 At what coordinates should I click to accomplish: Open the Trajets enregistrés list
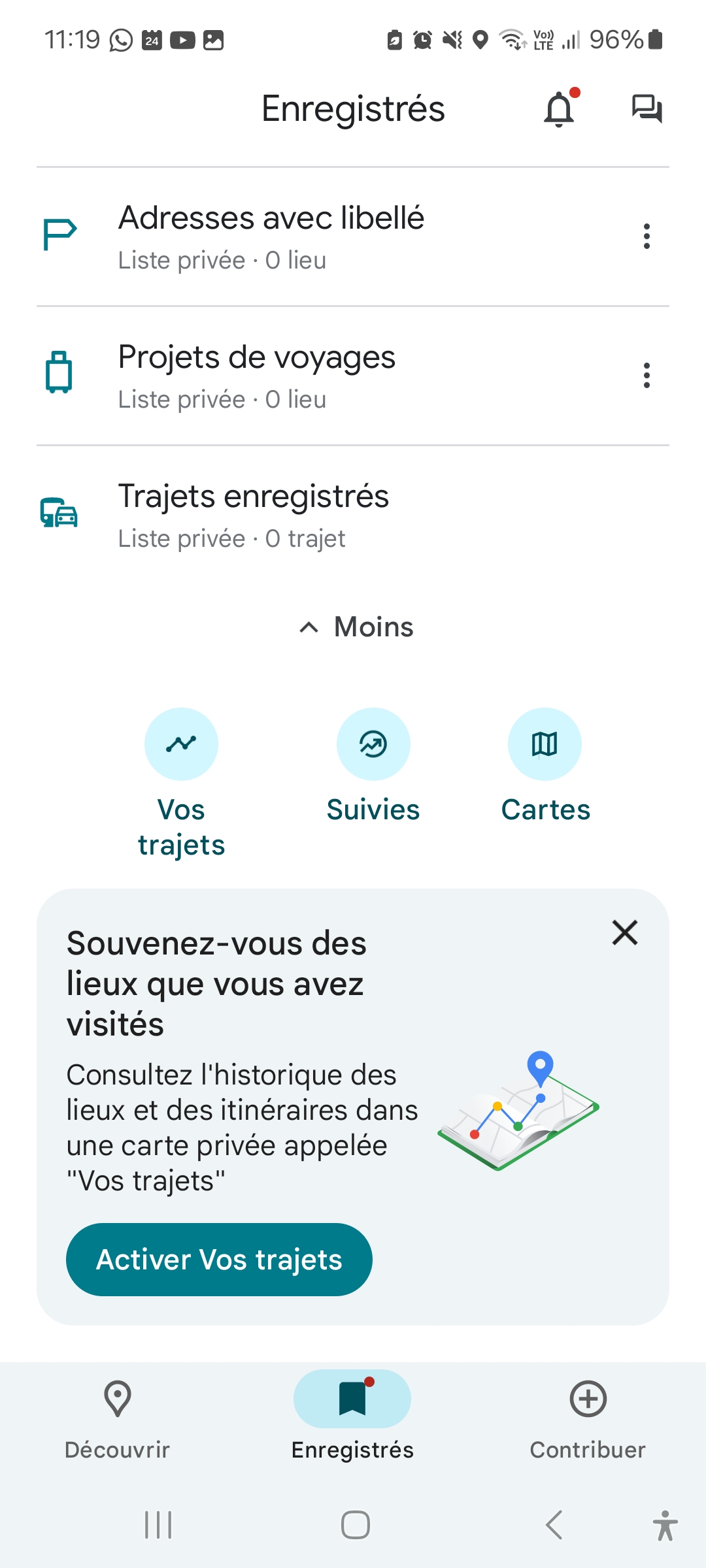click(254, 515)
